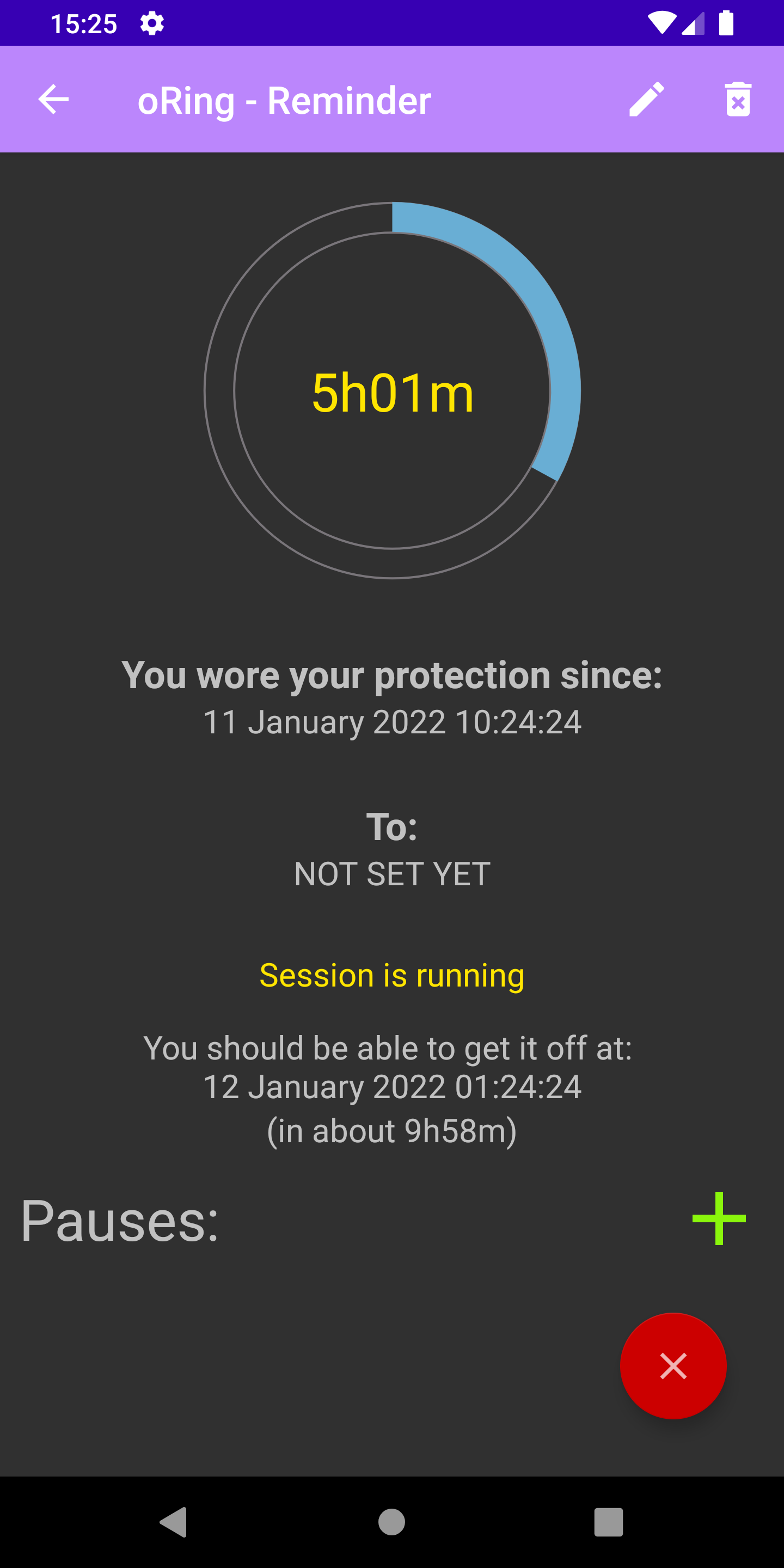
Task: Delete this session via the trash icon
Action: (738, 99)
